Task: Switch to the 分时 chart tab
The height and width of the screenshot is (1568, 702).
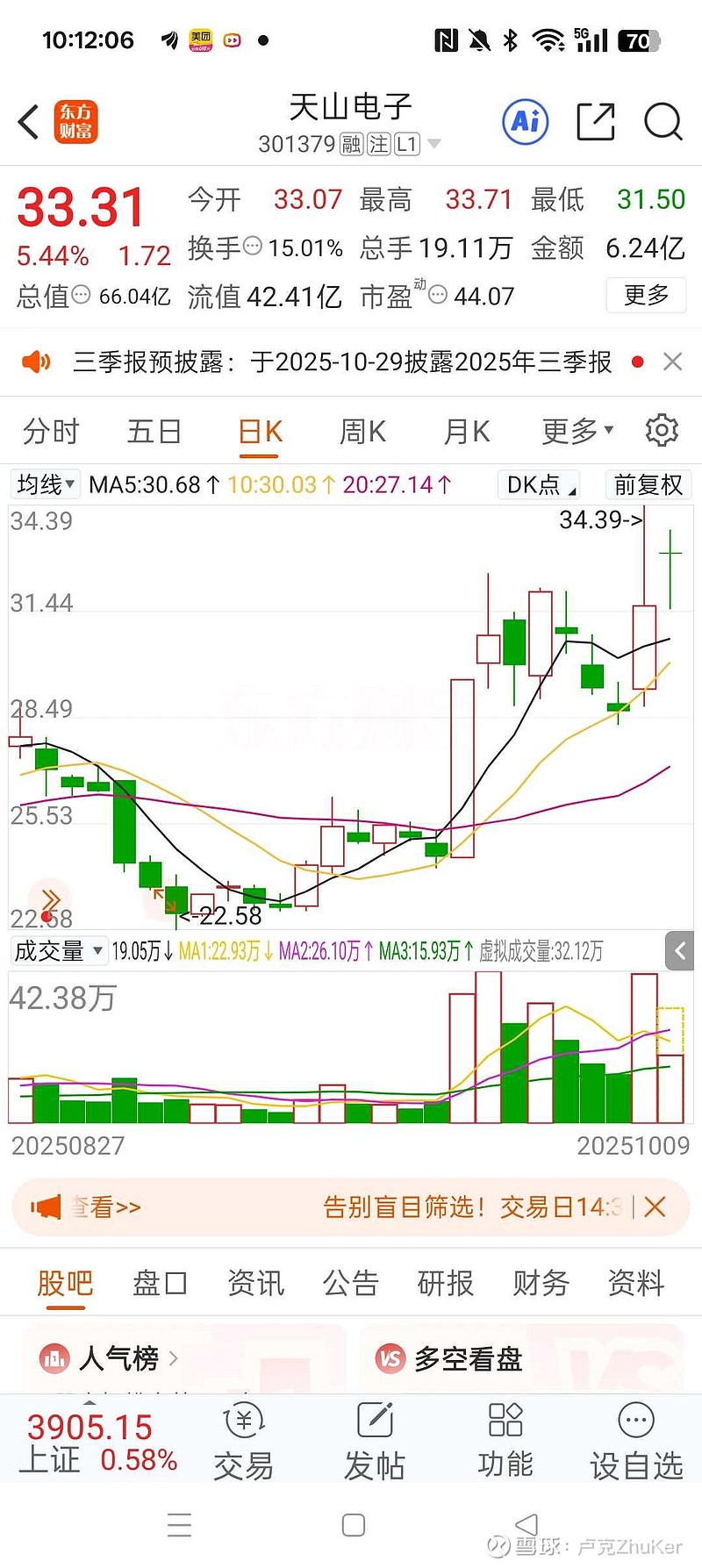Action: pyautogui.click(x=51, y=432)
